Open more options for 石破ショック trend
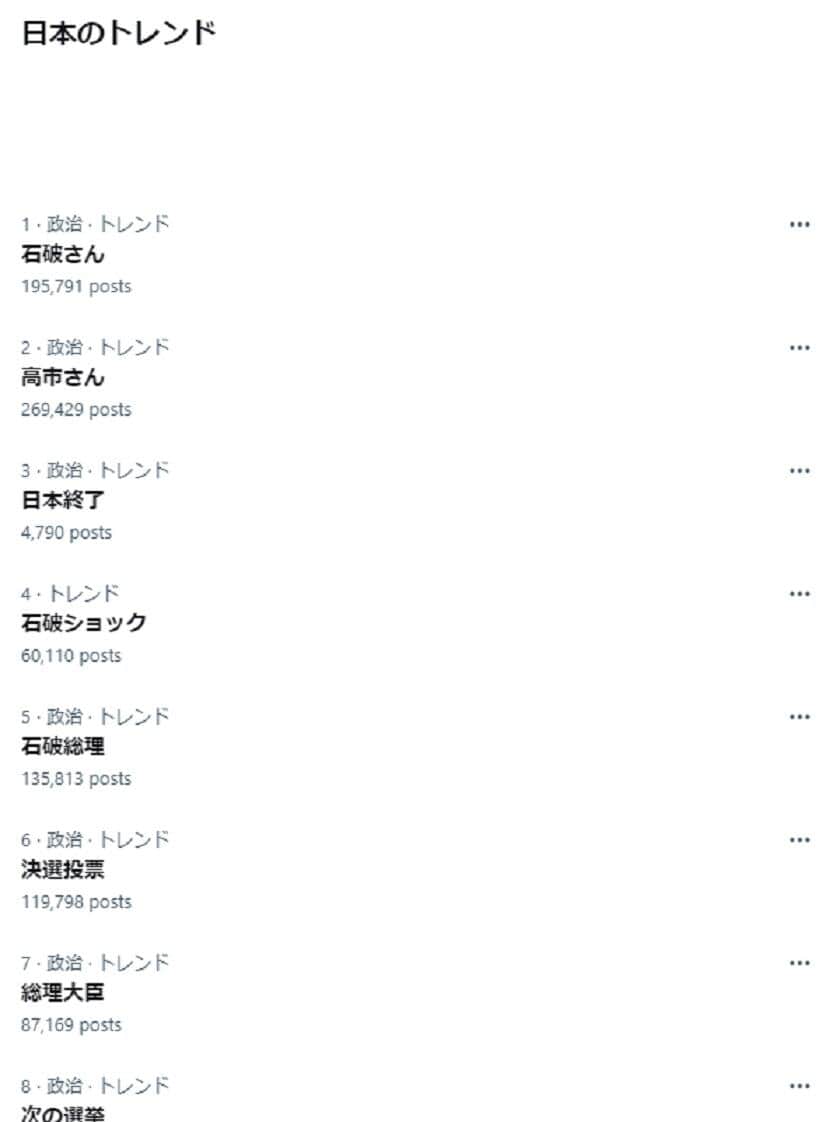Screen dimensions: 833x1122 click(799, 593)
